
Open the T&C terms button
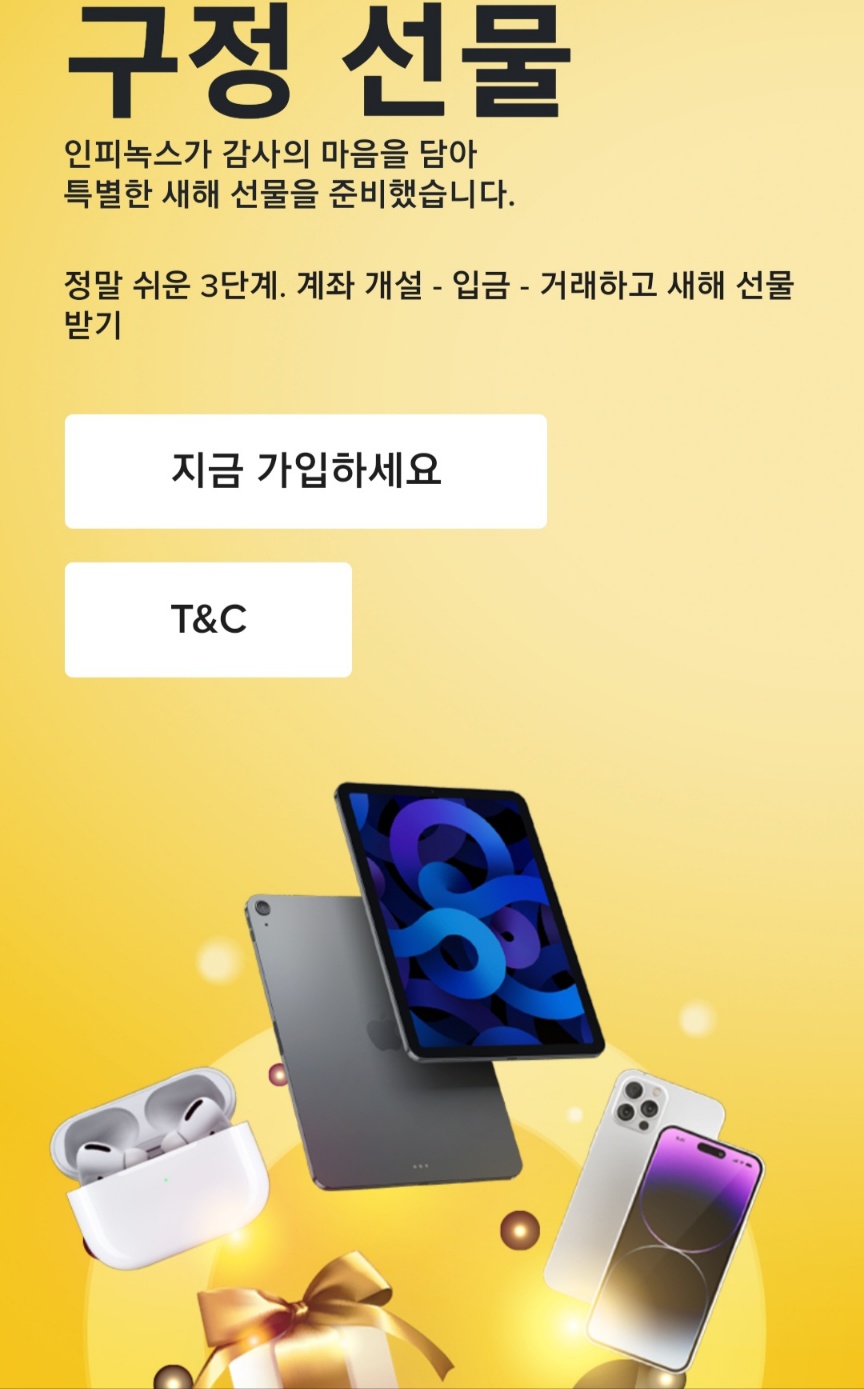(x=208, y=620)
